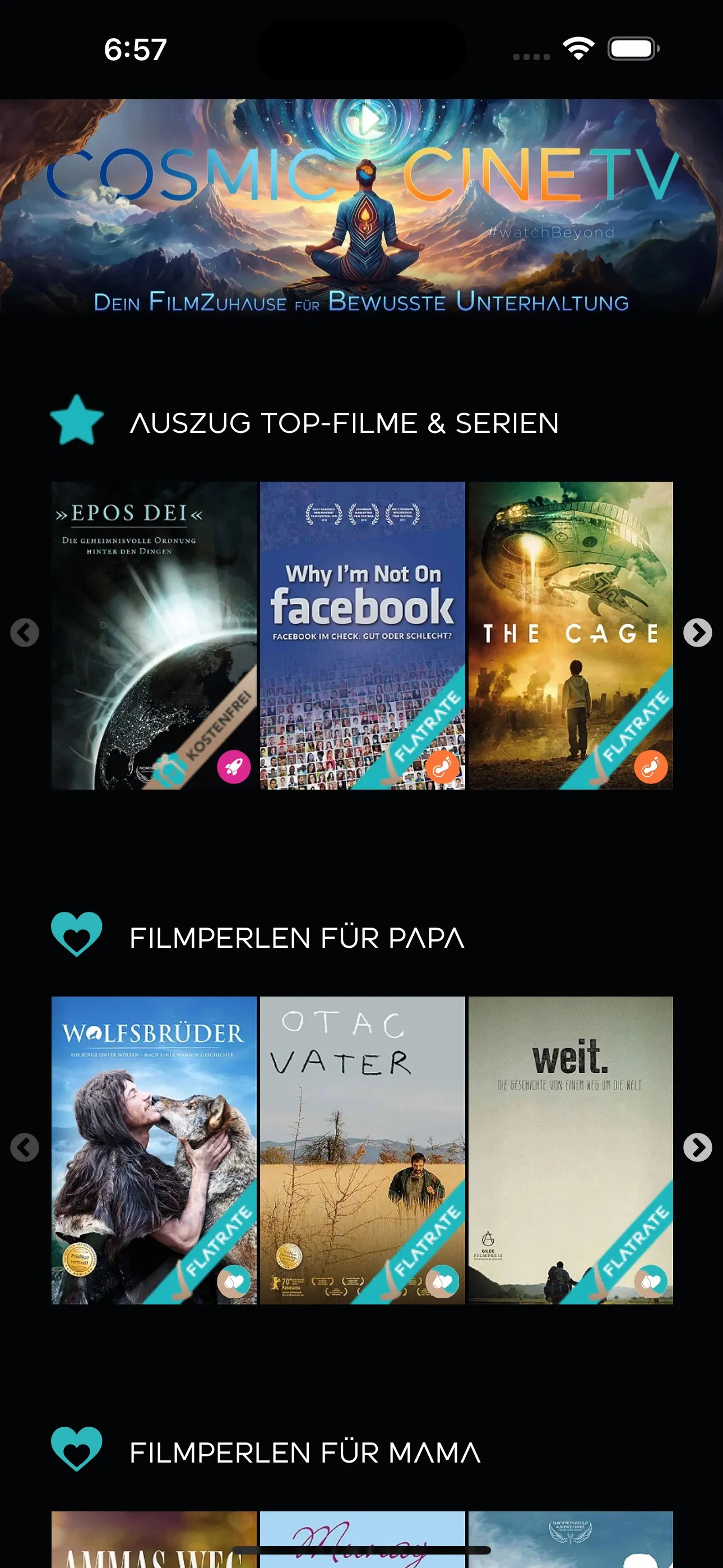Screen dimensions: 723x1568
Task: Expand previous items in Filmperlen für Papa row
Action: 25,1147
